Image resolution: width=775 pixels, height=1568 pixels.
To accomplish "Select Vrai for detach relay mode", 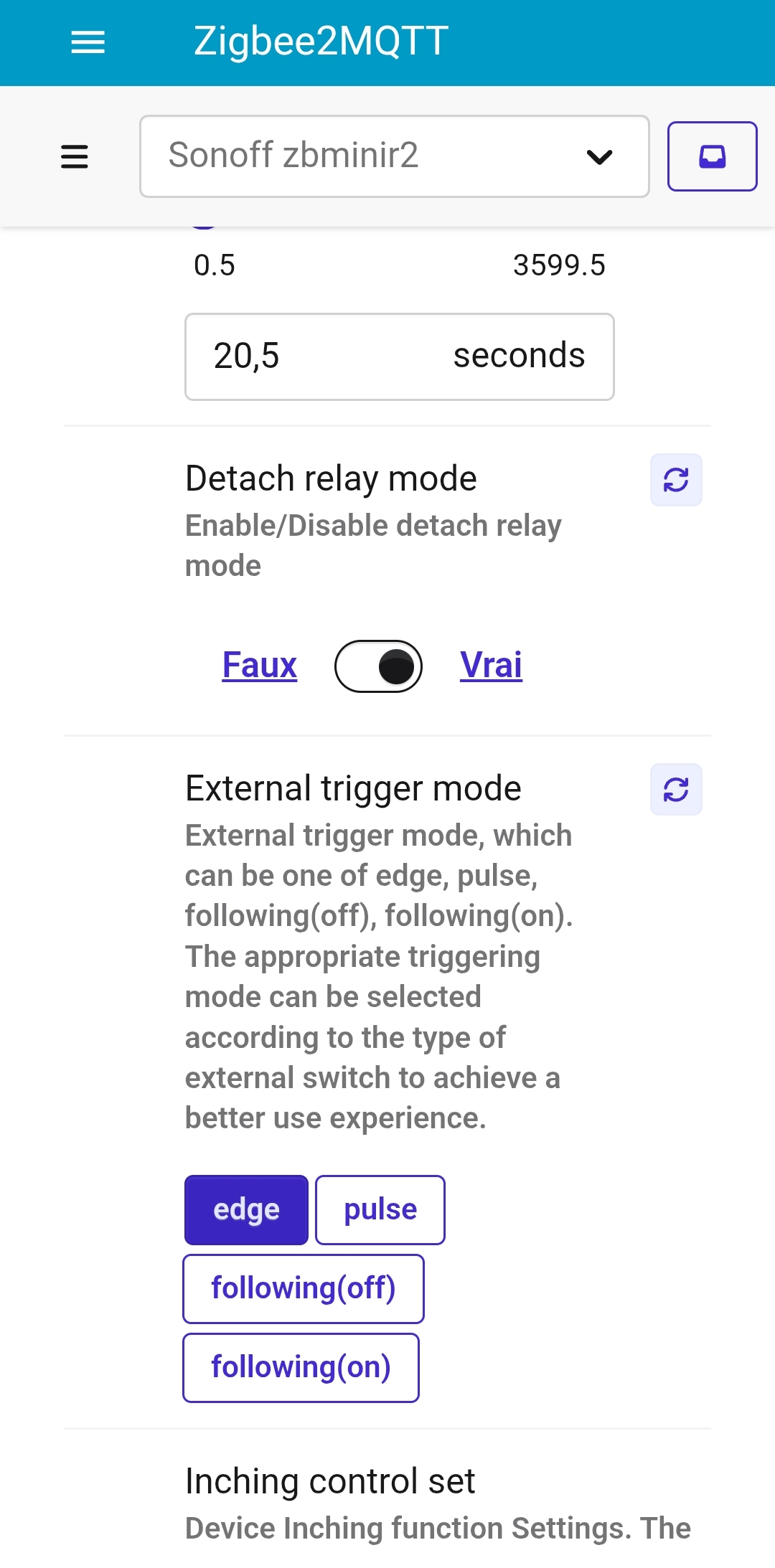I will point(491,665).
